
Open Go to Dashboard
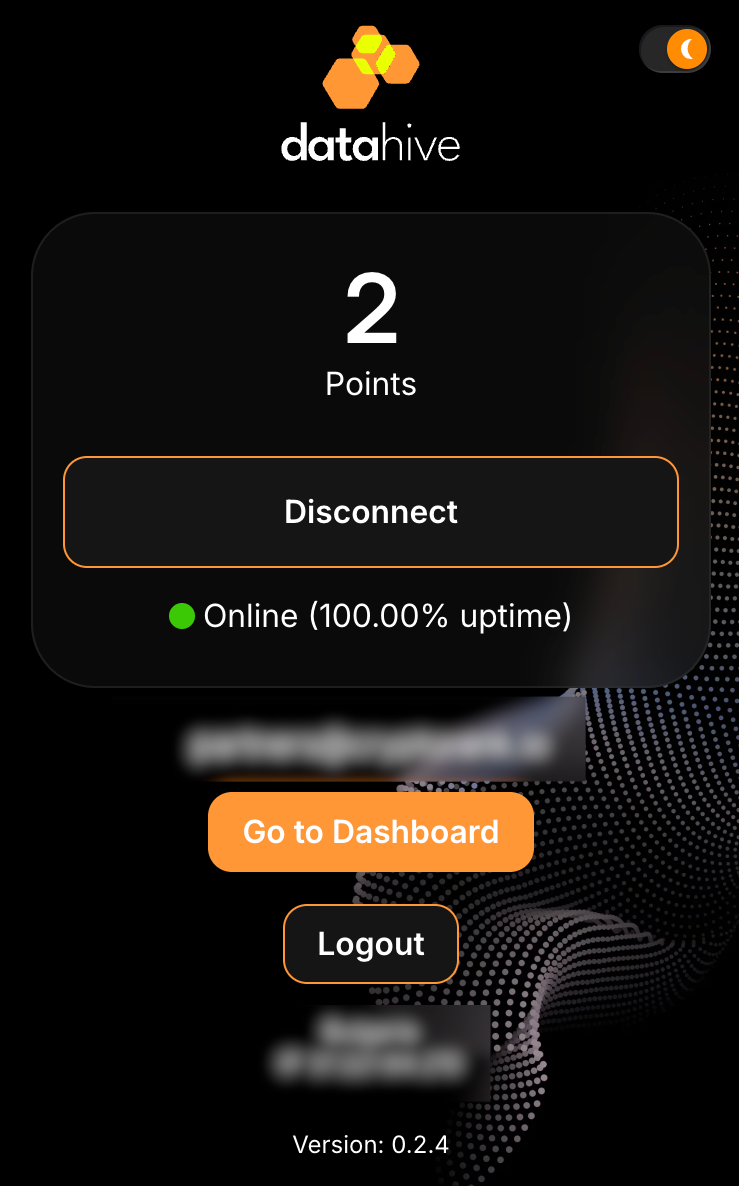click(371, 832)
